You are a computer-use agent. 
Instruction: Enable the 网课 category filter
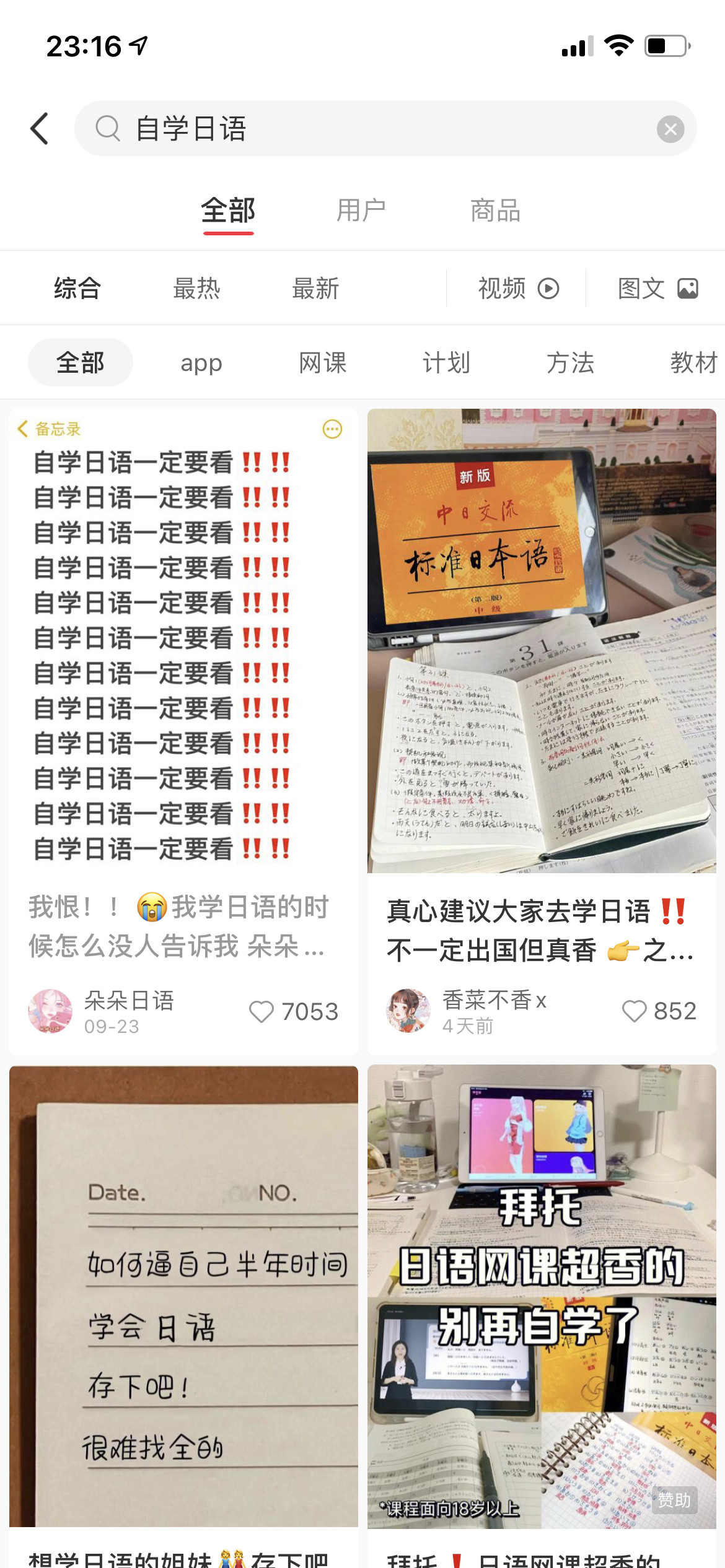point(323,362)
